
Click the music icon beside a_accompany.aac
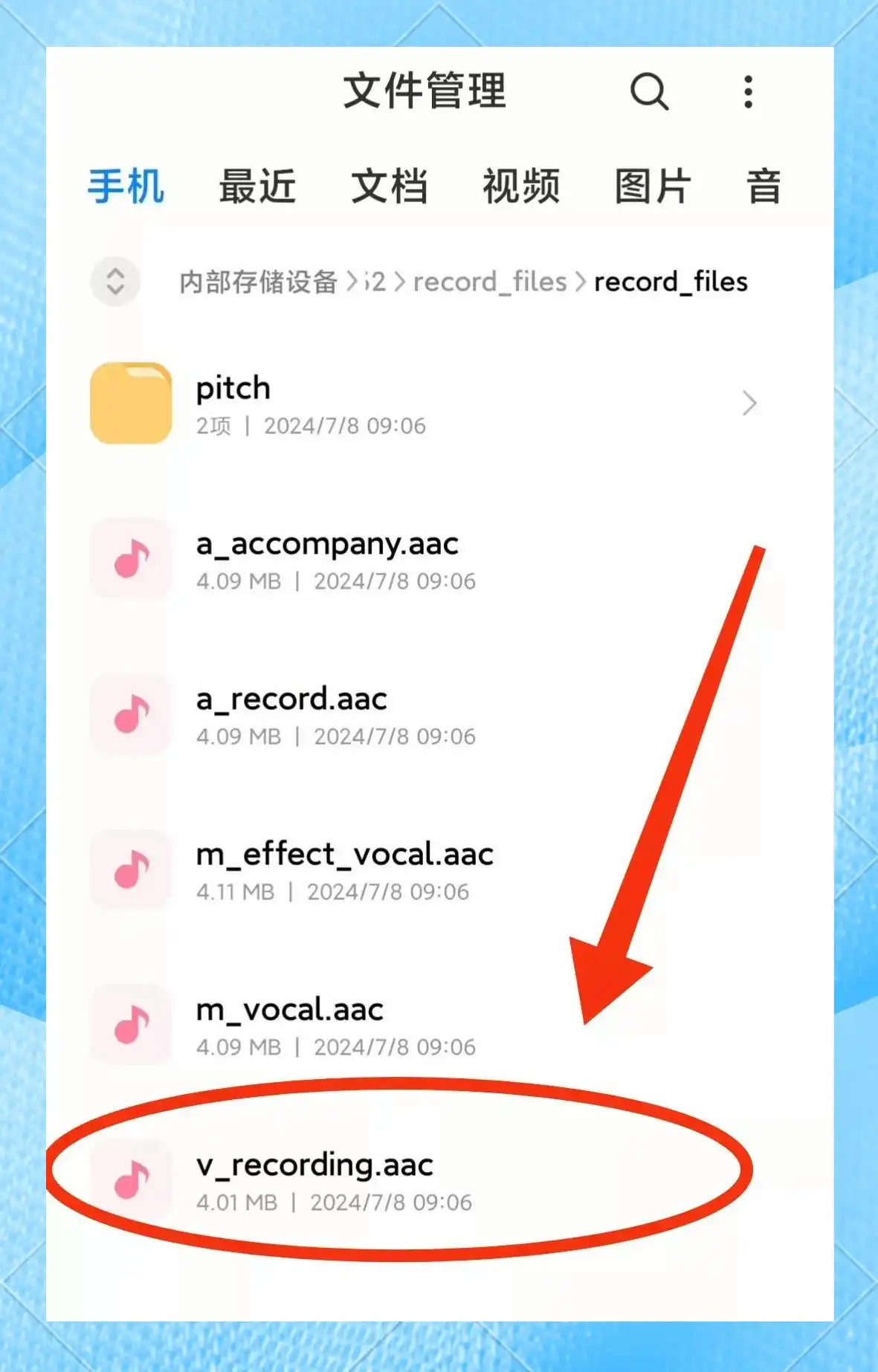pyautogui.click(x=129, y=560)
